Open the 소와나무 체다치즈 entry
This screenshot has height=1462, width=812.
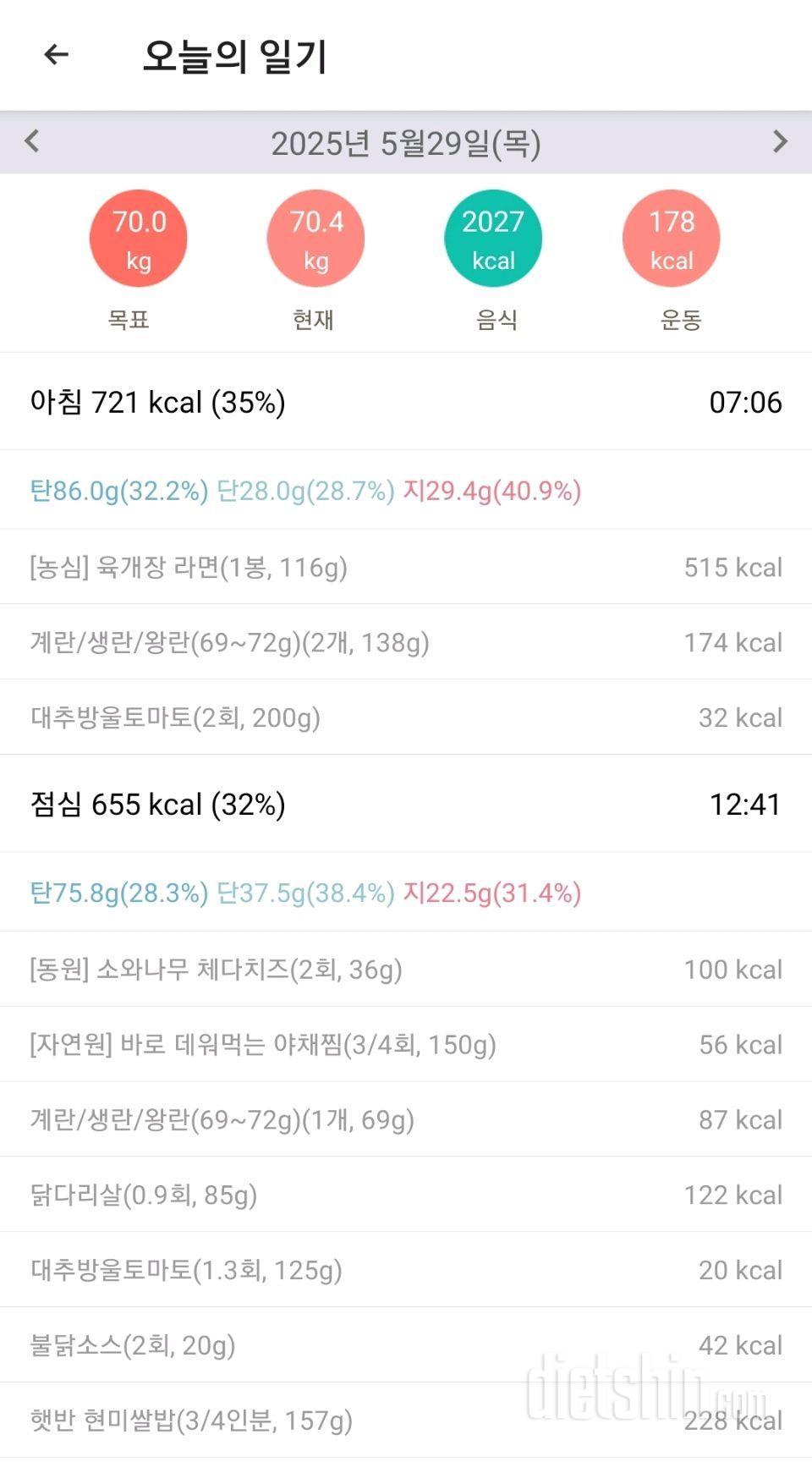tap(406, 969)
